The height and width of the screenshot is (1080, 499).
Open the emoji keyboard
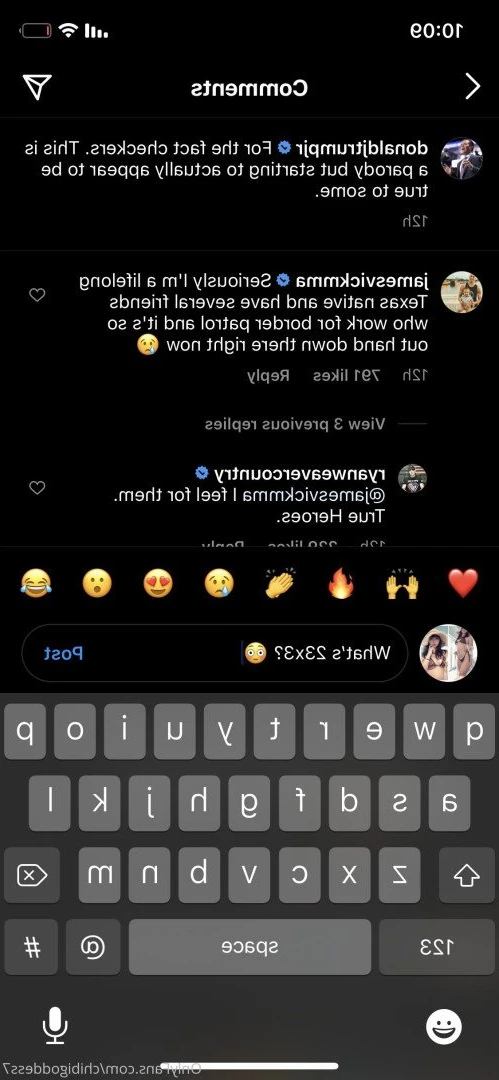coord(444,1027)
